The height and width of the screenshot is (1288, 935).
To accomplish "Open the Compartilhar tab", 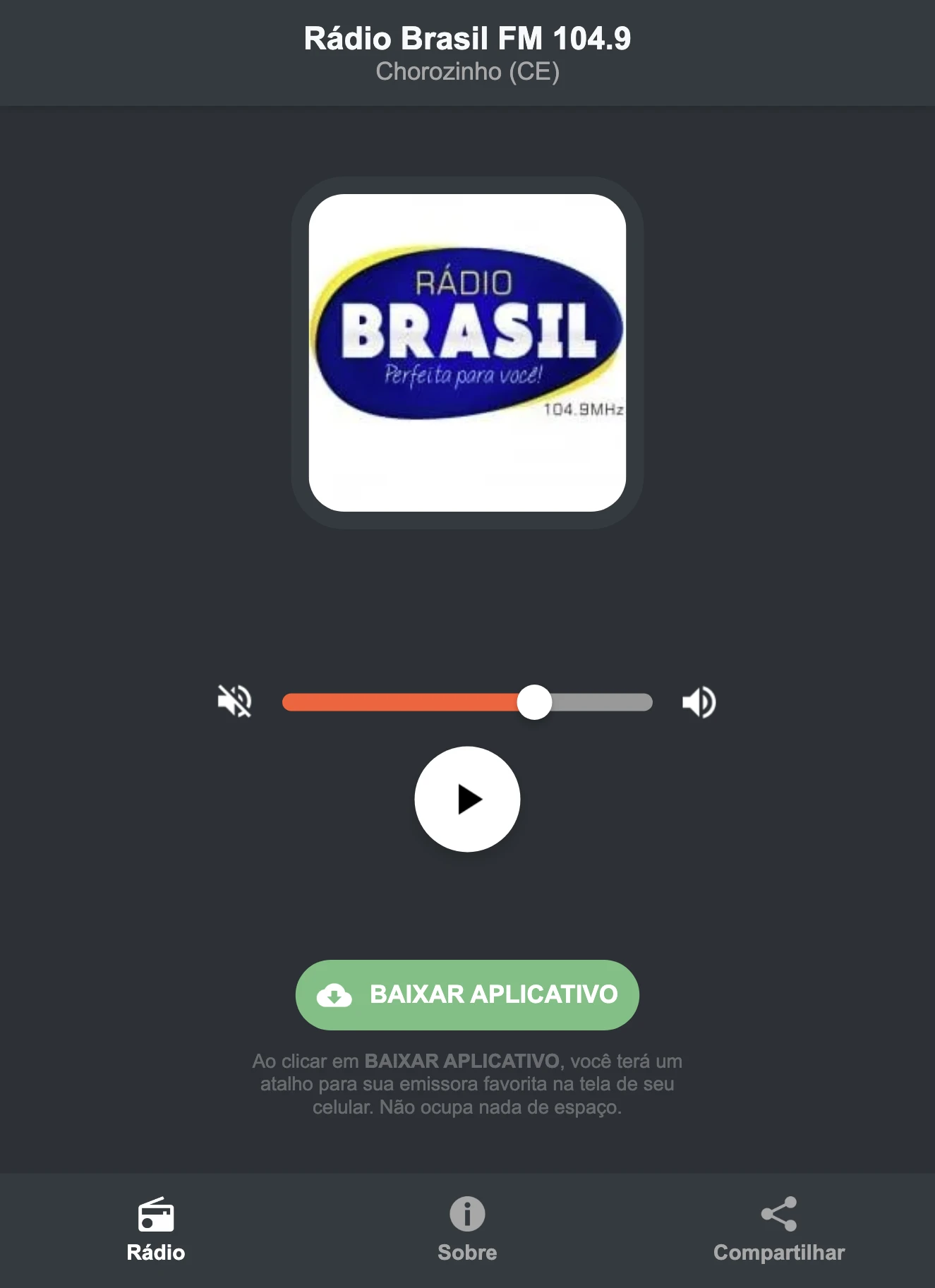I will (x=778, y=1232).
